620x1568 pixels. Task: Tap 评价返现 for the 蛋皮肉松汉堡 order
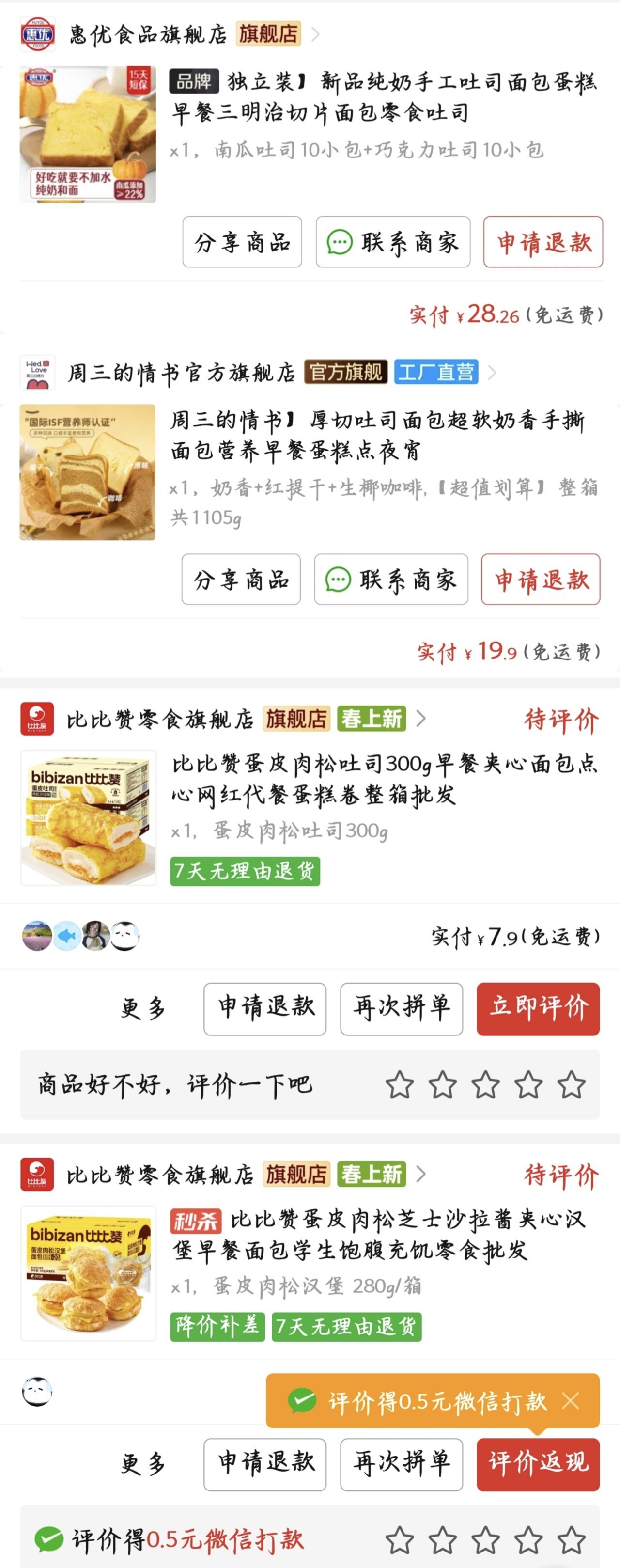538,1464
